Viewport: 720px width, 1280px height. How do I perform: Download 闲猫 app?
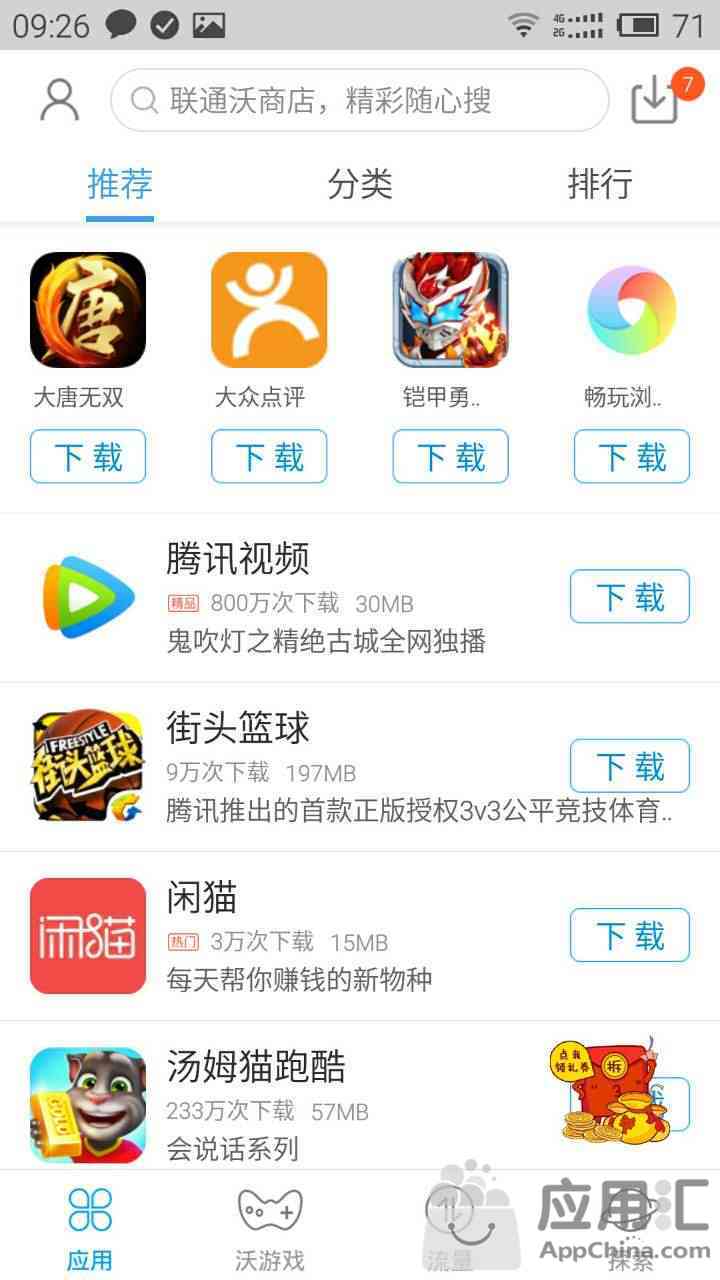tap(630, 936)
